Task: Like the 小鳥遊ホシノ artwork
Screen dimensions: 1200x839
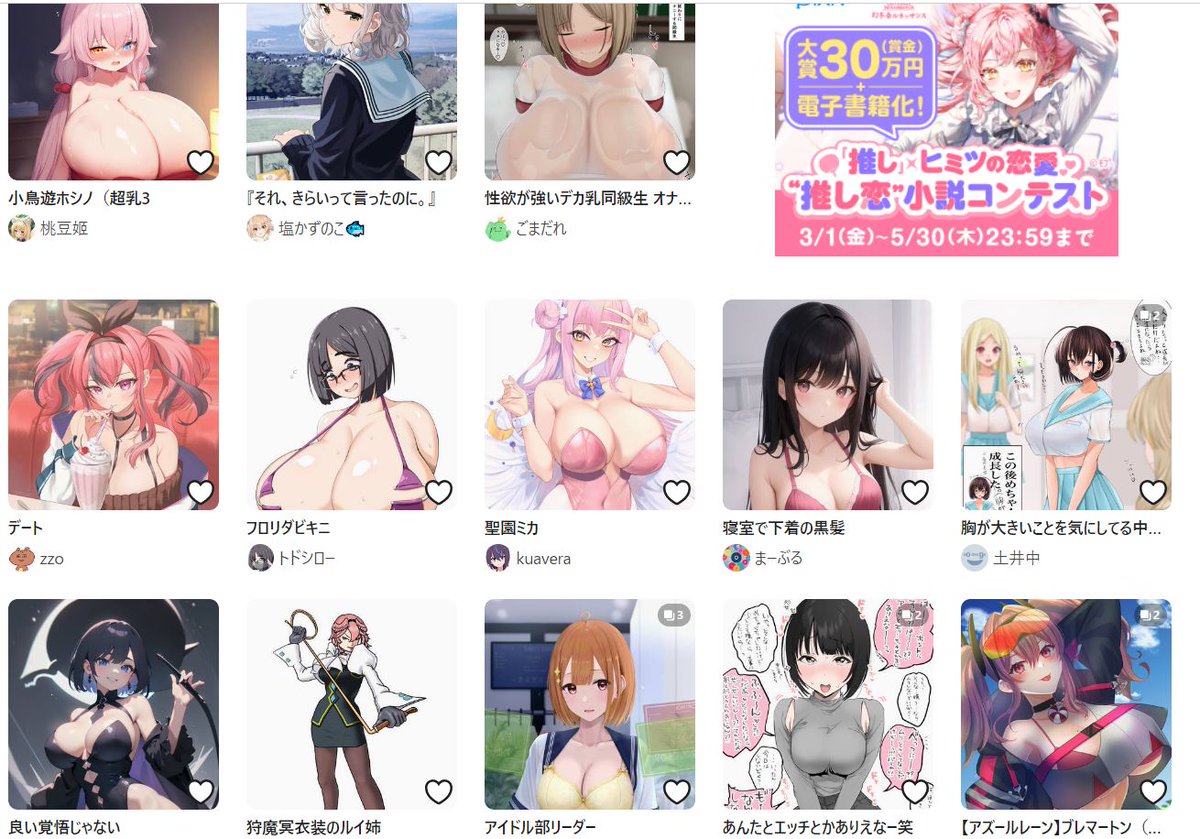Action: [200, 162]
